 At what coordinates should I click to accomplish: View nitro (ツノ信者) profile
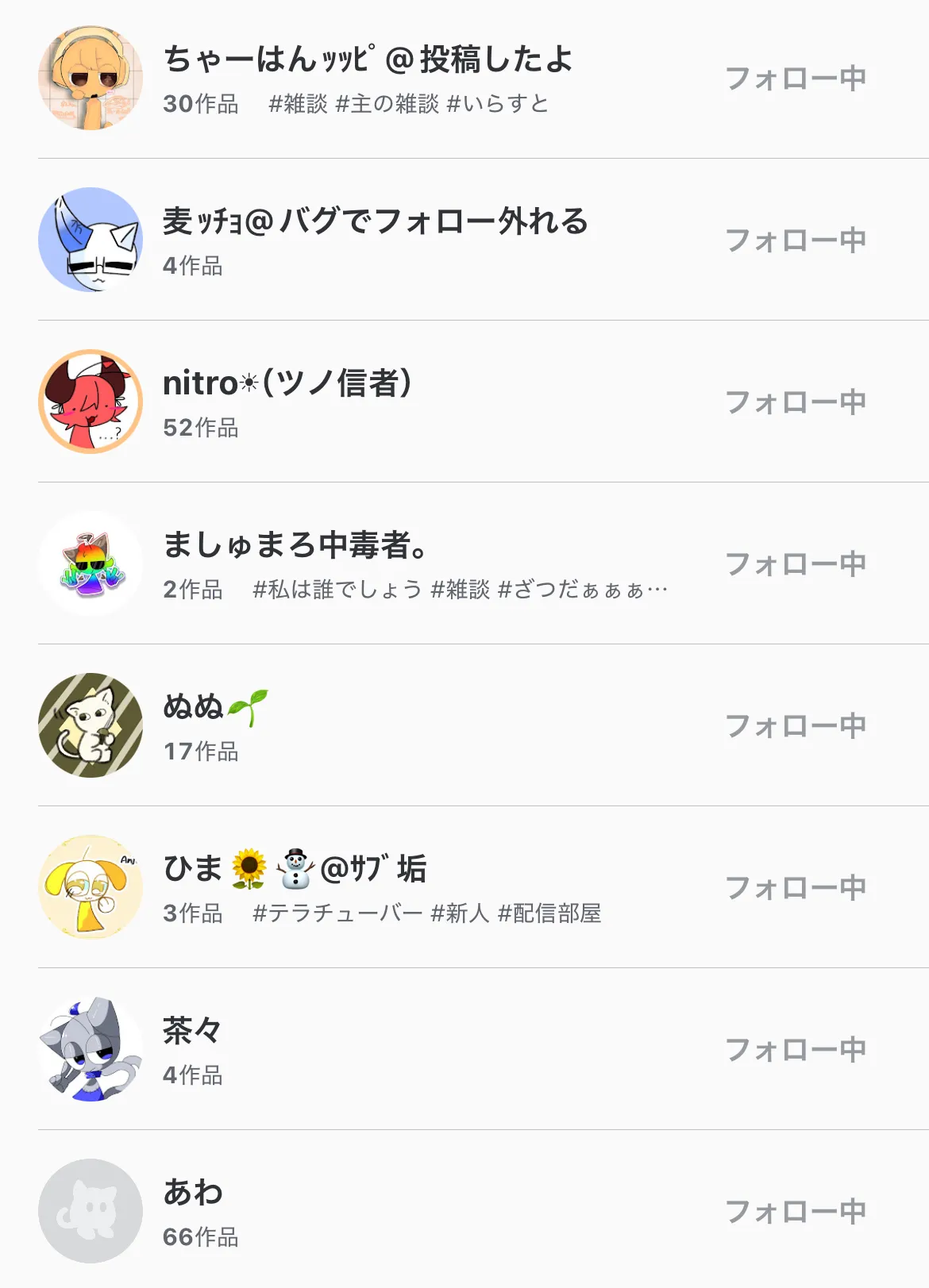click(x=287, y=384)
